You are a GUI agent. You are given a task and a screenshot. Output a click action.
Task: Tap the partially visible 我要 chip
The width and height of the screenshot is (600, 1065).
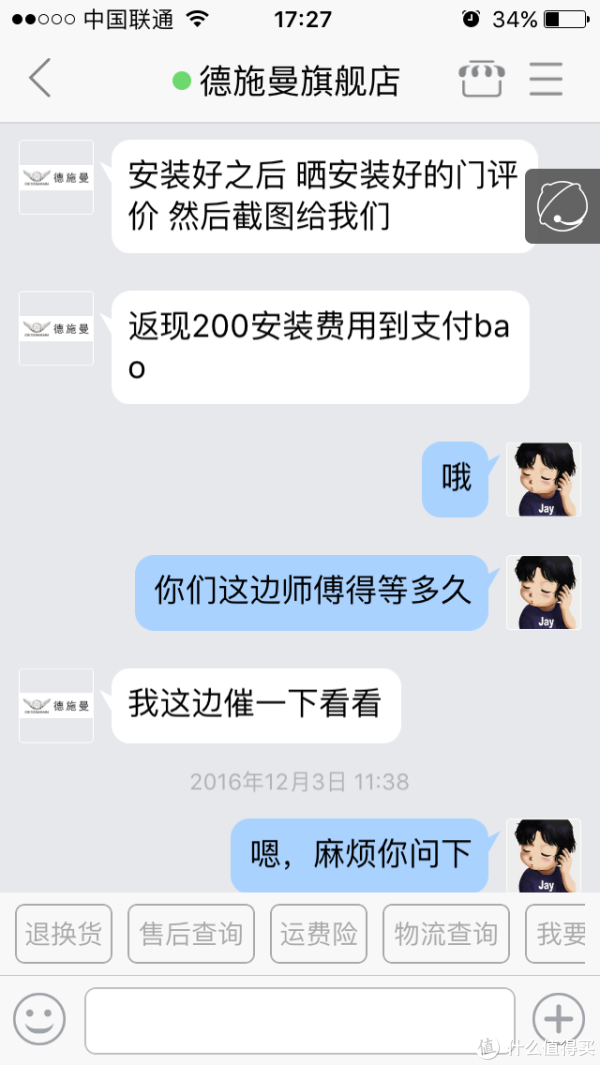pyautogui.click(x=560, y=934)
